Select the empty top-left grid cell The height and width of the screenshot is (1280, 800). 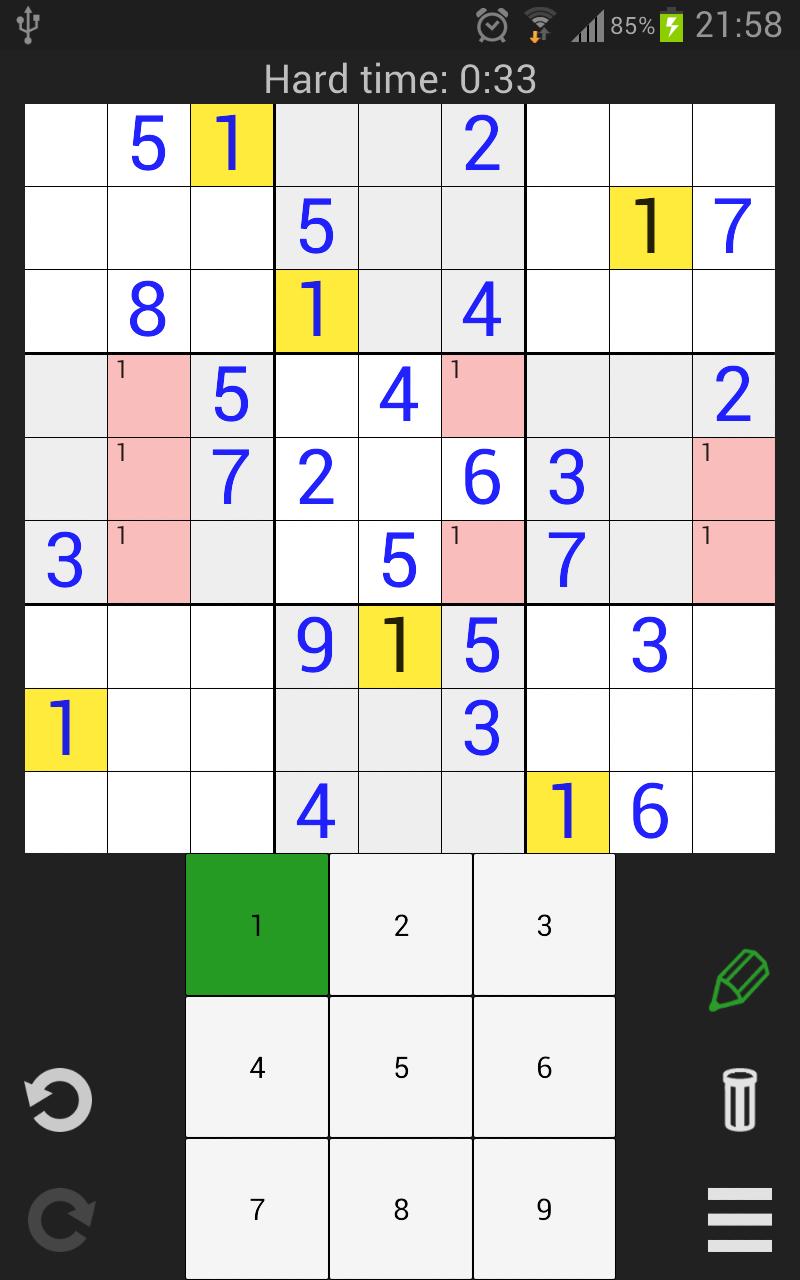[65, 145]
